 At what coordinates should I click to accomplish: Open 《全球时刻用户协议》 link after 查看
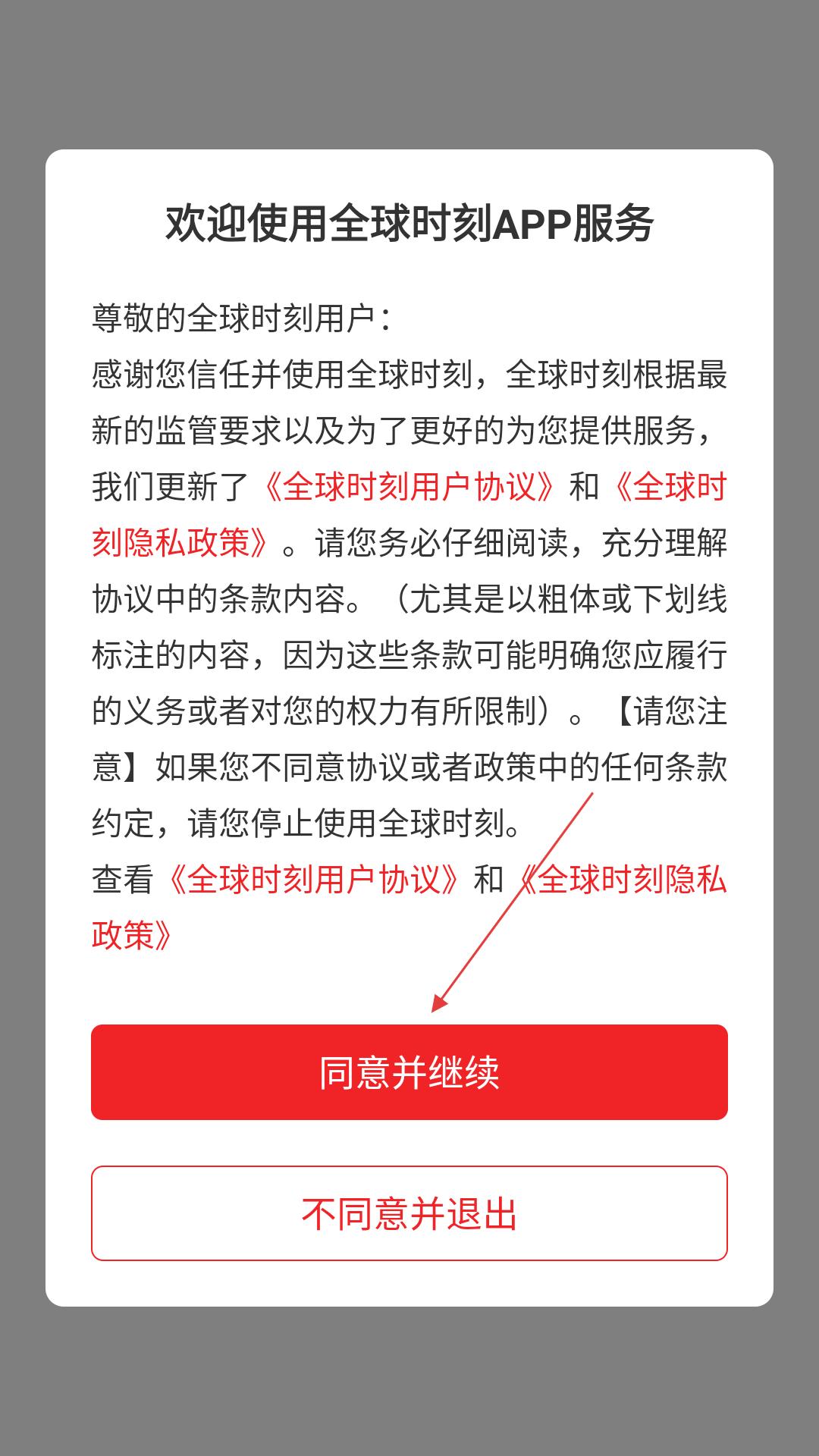coord(313,880)
